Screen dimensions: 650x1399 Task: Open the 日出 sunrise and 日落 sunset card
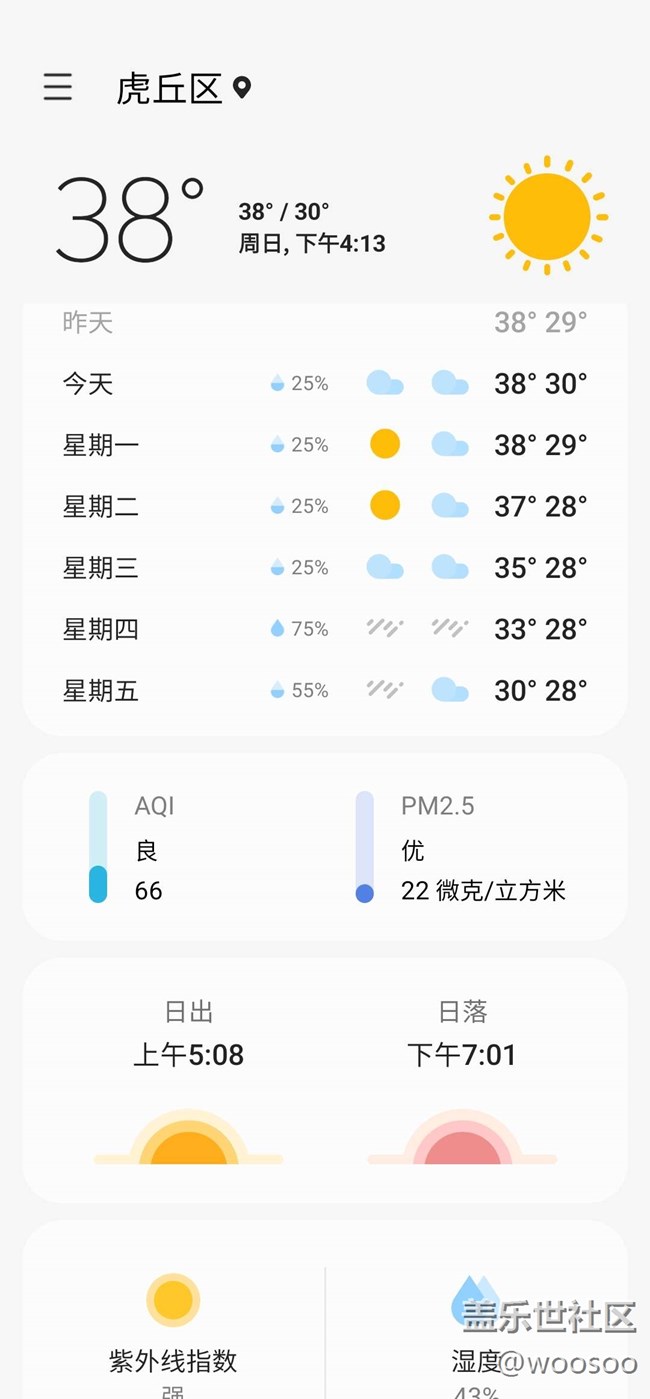[x=325, y=1080]
